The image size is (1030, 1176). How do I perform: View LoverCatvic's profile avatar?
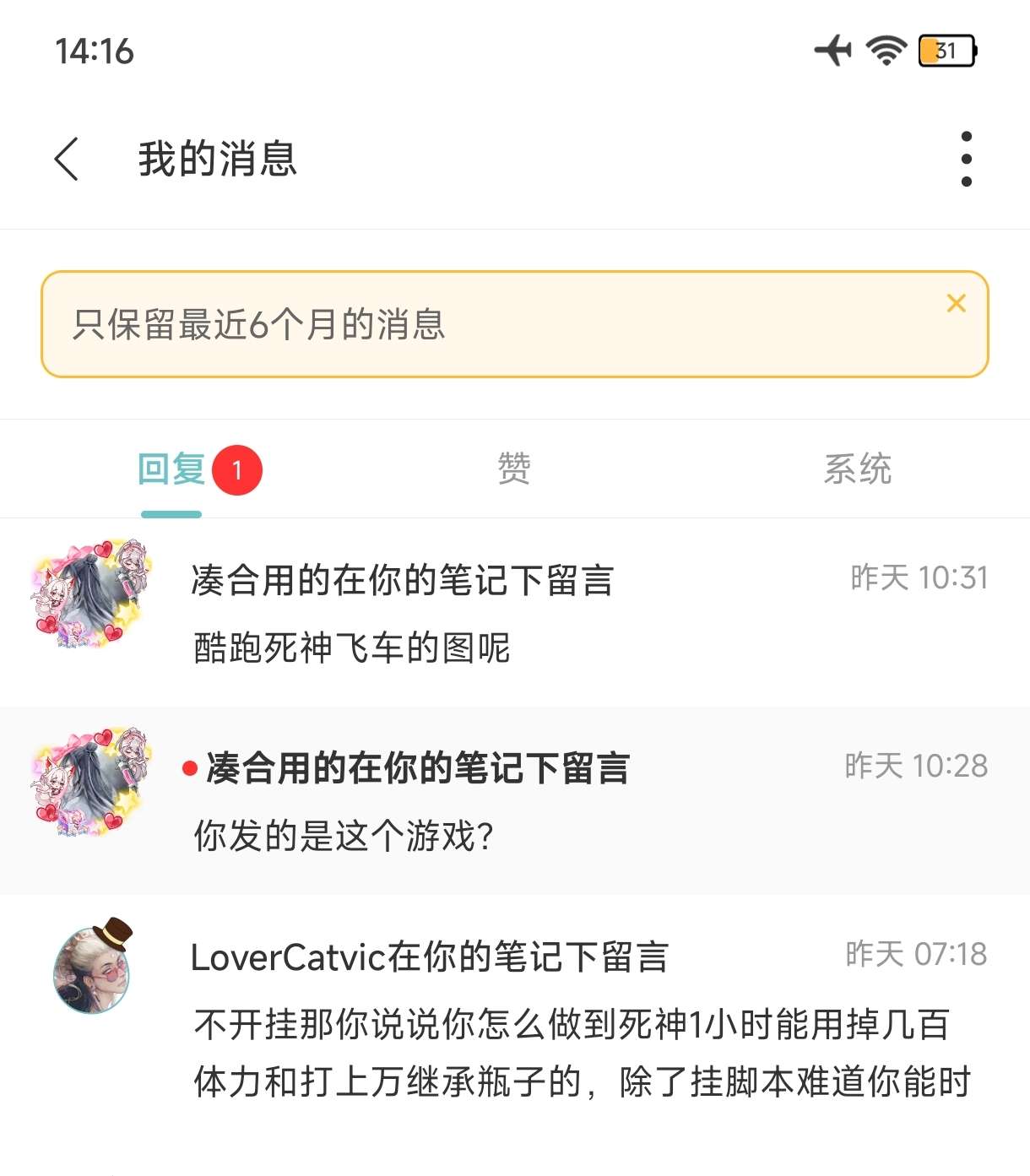pos(92,967)
